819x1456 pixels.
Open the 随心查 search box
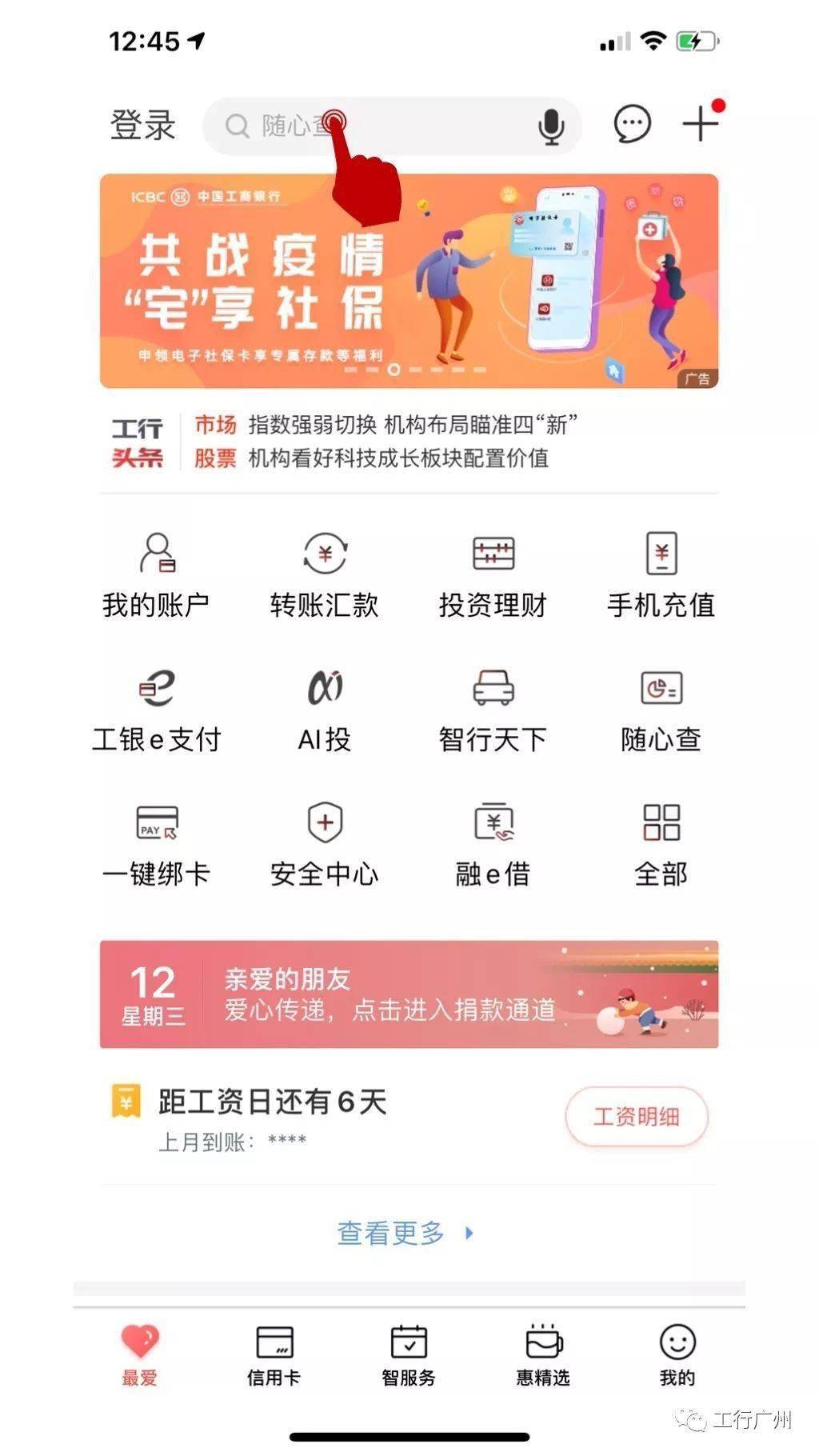coord(376,126)
